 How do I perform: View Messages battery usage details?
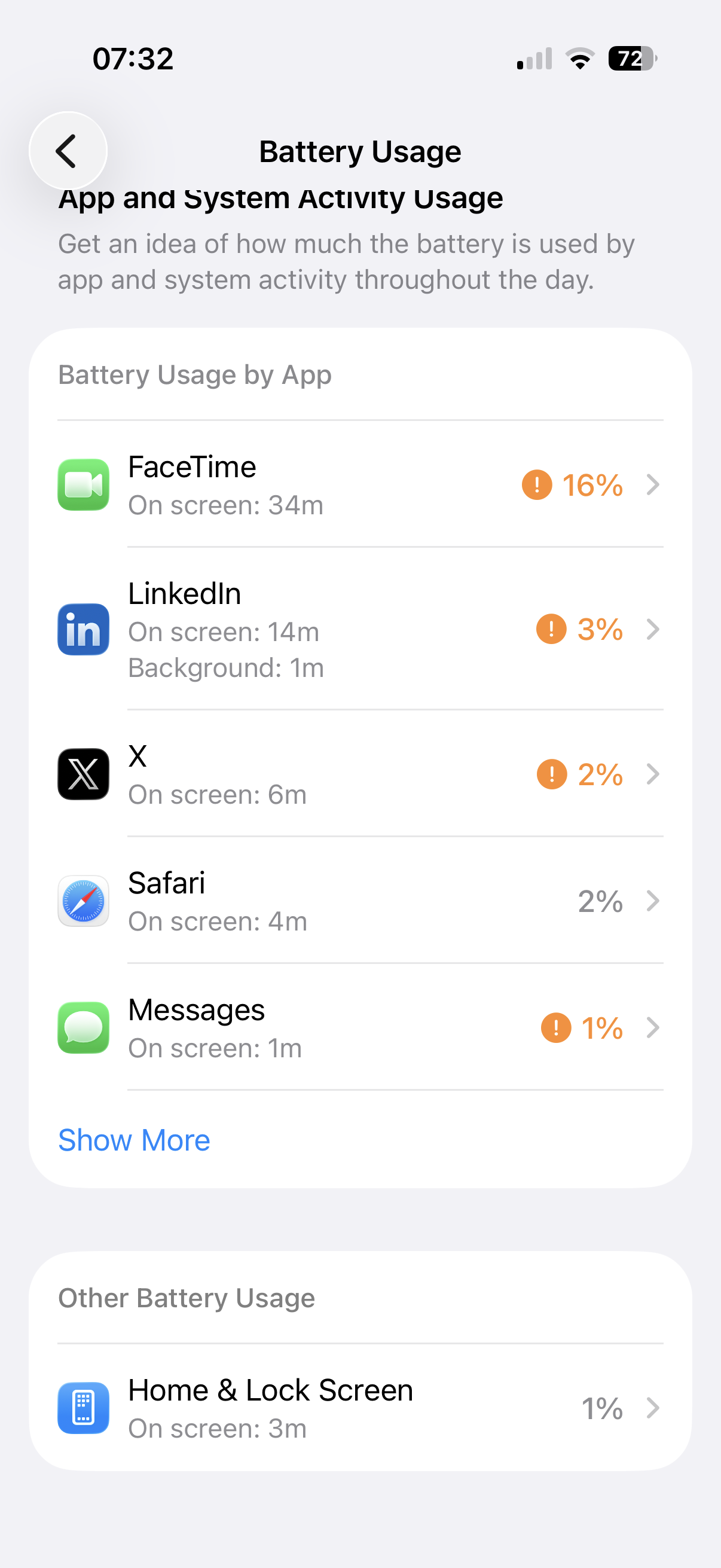pyautogui.click(x=359, y=1027)
